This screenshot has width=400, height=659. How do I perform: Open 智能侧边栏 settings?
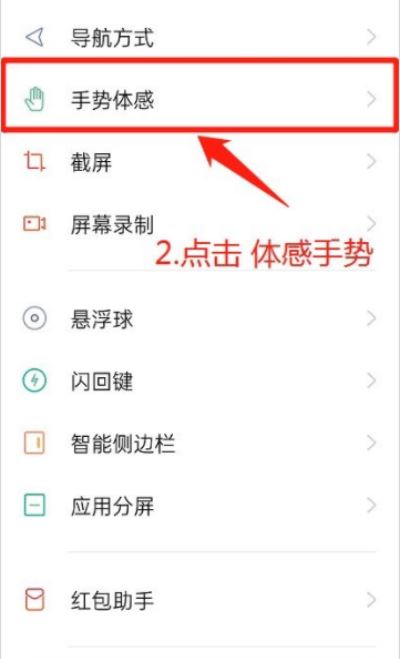[x=200, y=443]
